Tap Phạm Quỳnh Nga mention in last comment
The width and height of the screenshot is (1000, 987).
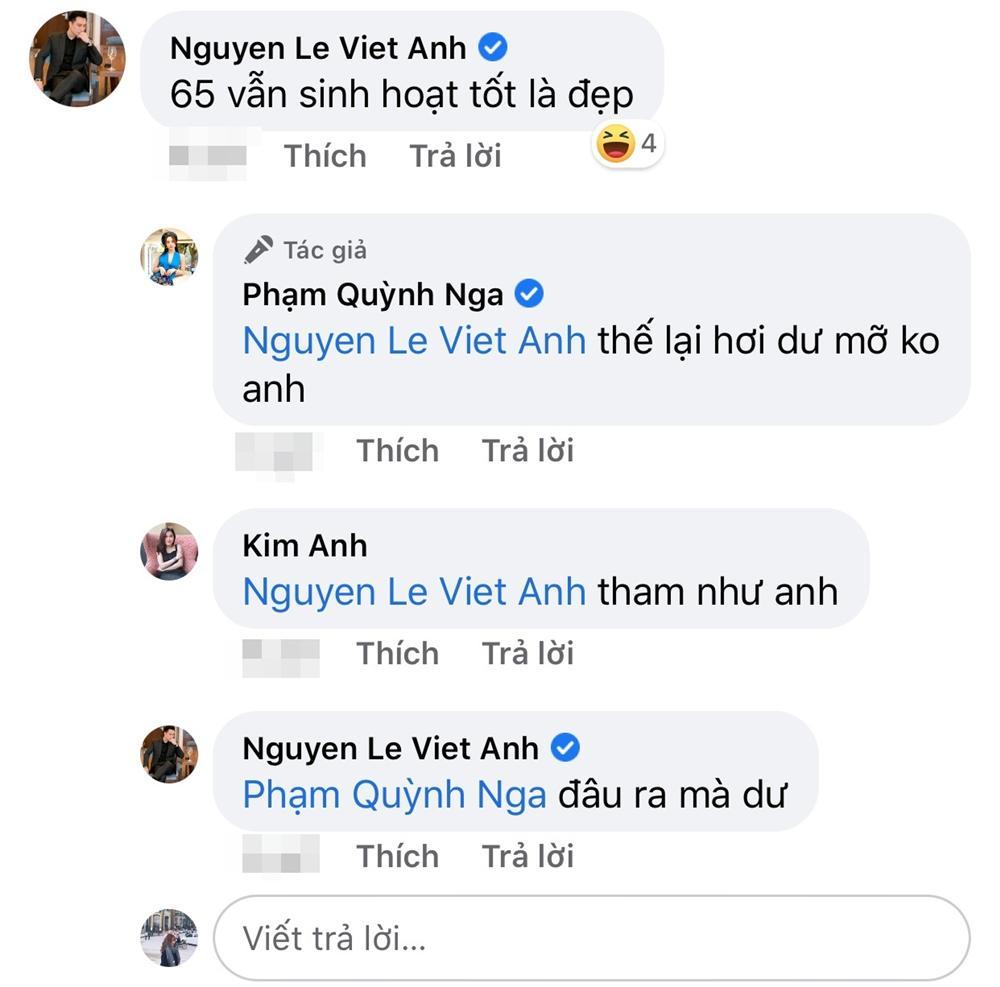(395, 795)
